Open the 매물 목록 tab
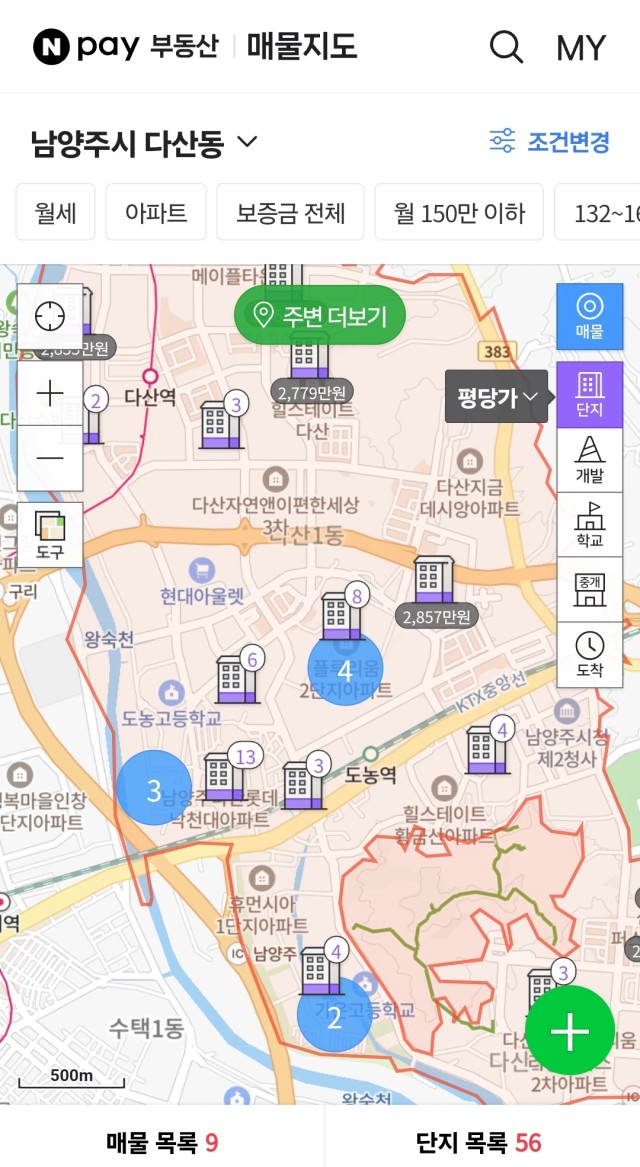 pyautogui.click(x=162, y=1141)
